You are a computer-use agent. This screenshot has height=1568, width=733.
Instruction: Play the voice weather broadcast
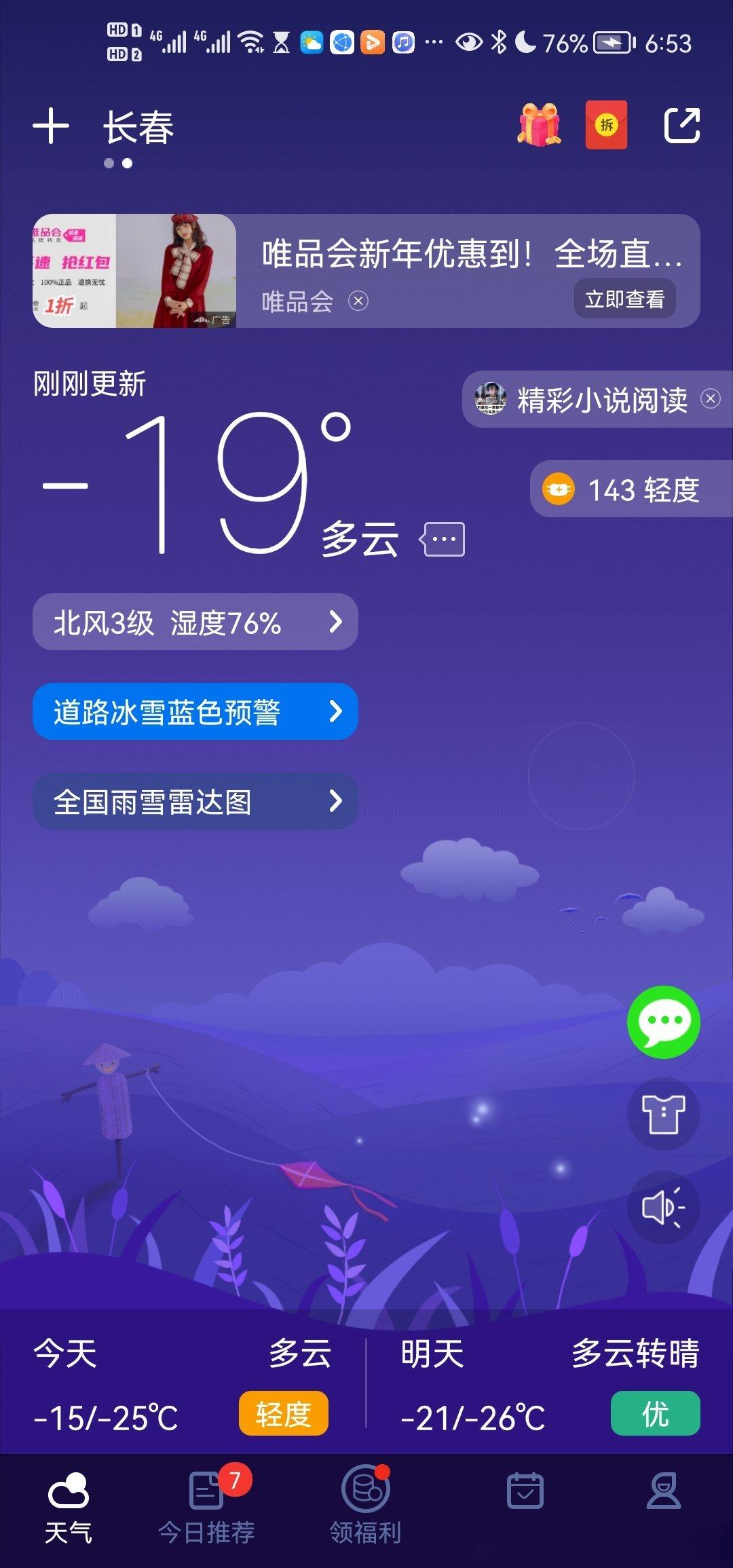[663, 1208]
